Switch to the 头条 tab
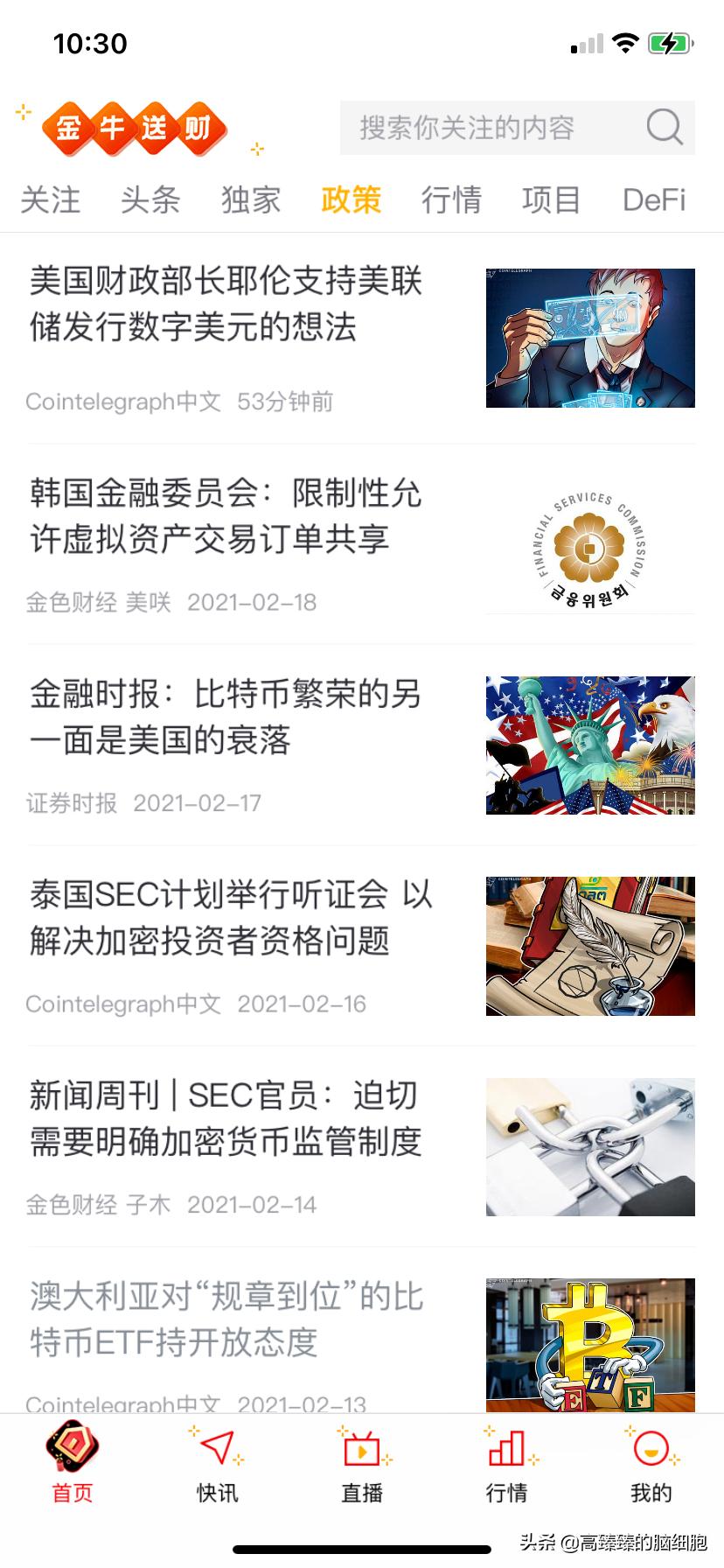The width and height of the screenshot is (724, 1568). tap(150, 200)
